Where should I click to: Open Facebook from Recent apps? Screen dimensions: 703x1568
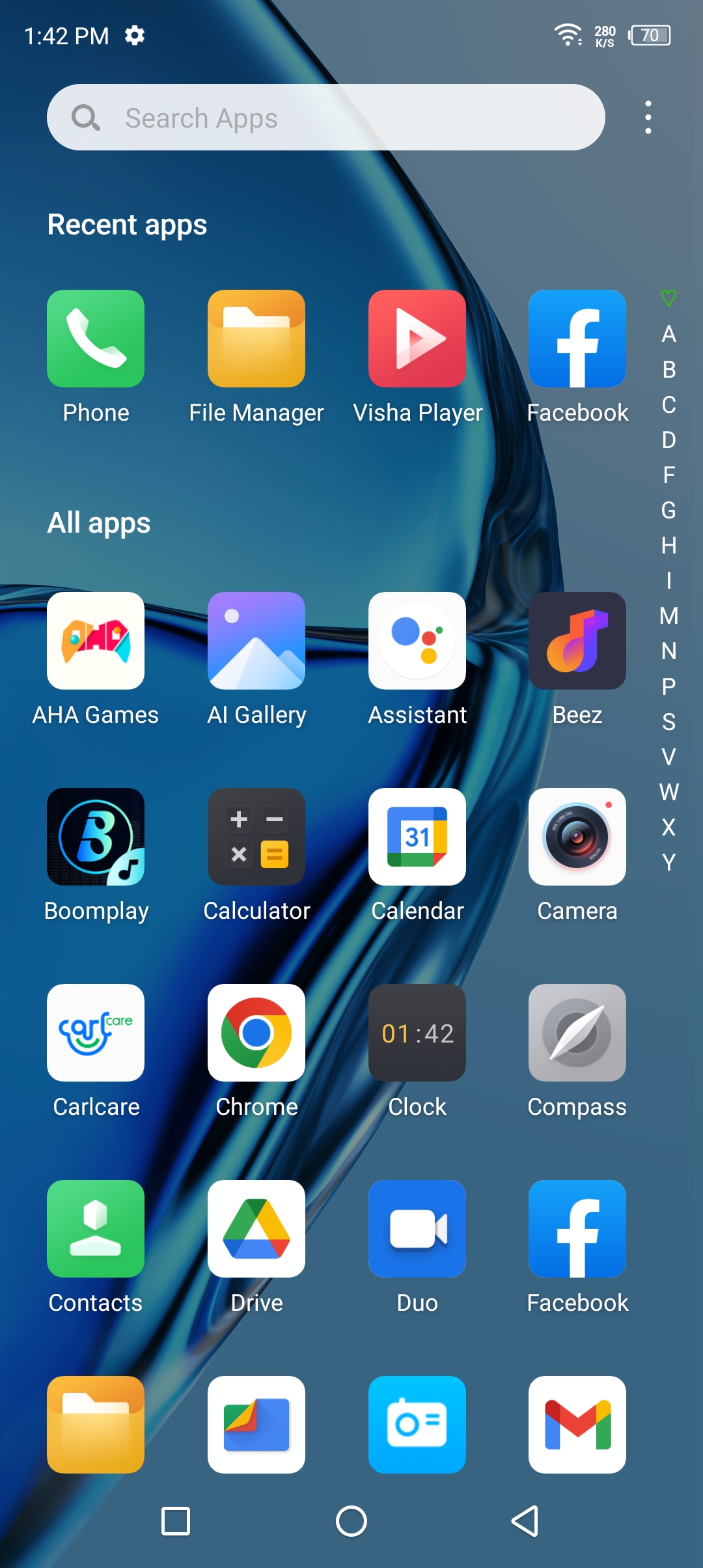(577, 339)
